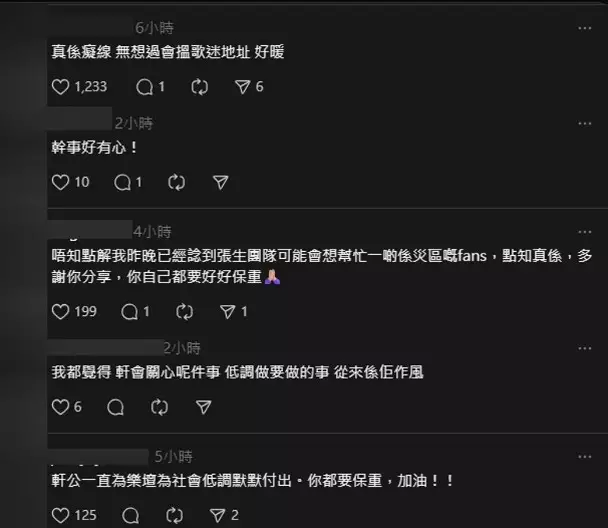
Task: Share the 真係凝線 comment
Action: point(240,87)
